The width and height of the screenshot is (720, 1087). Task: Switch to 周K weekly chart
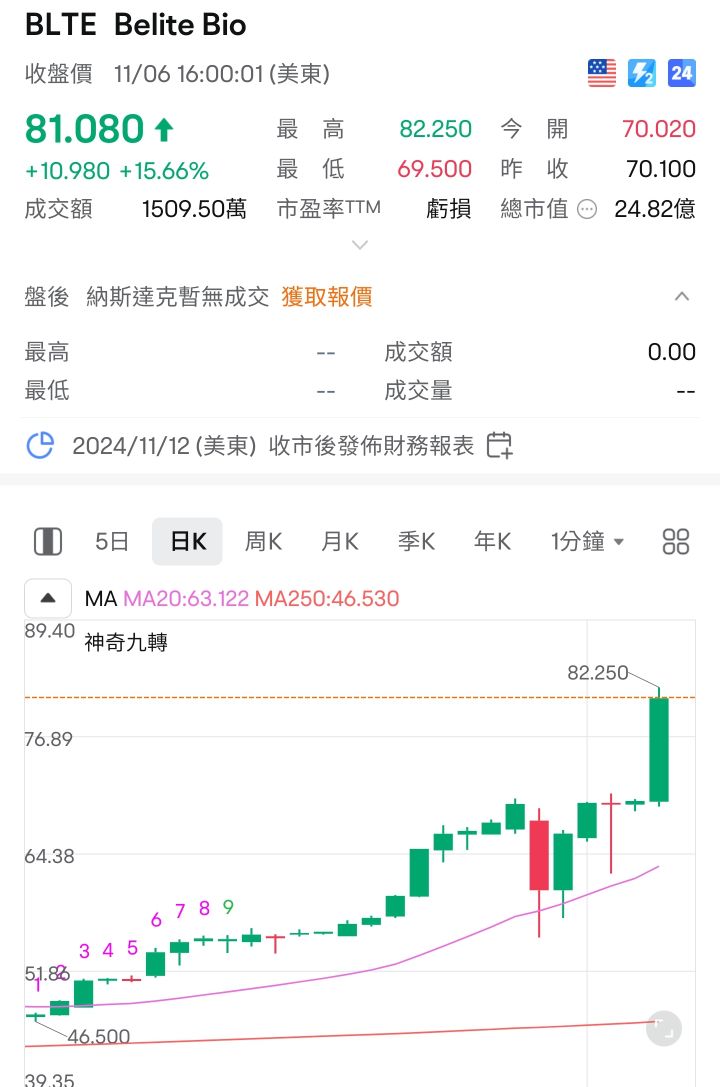point(263,542)
